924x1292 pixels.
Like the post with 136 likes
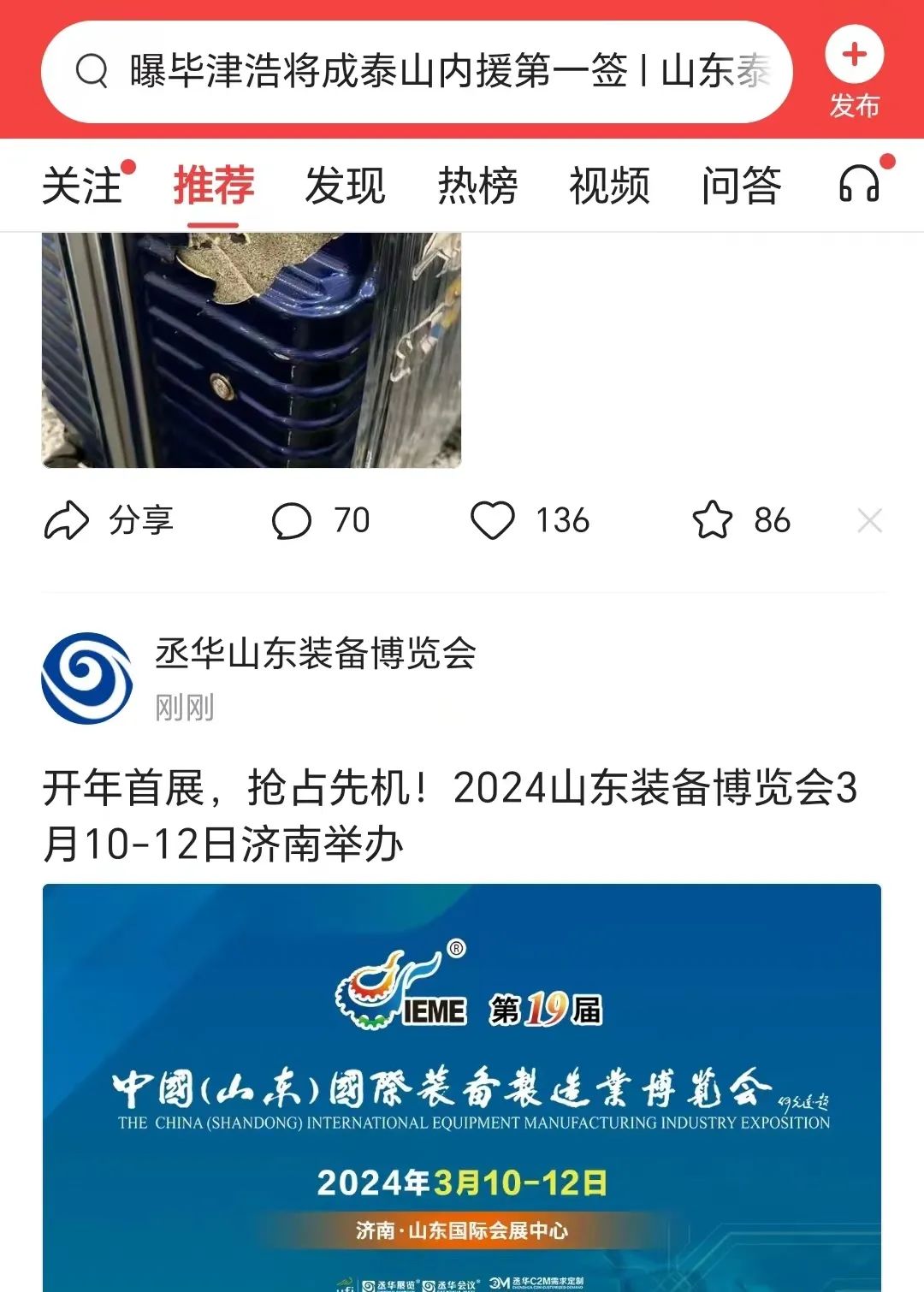tap(530, 520)
